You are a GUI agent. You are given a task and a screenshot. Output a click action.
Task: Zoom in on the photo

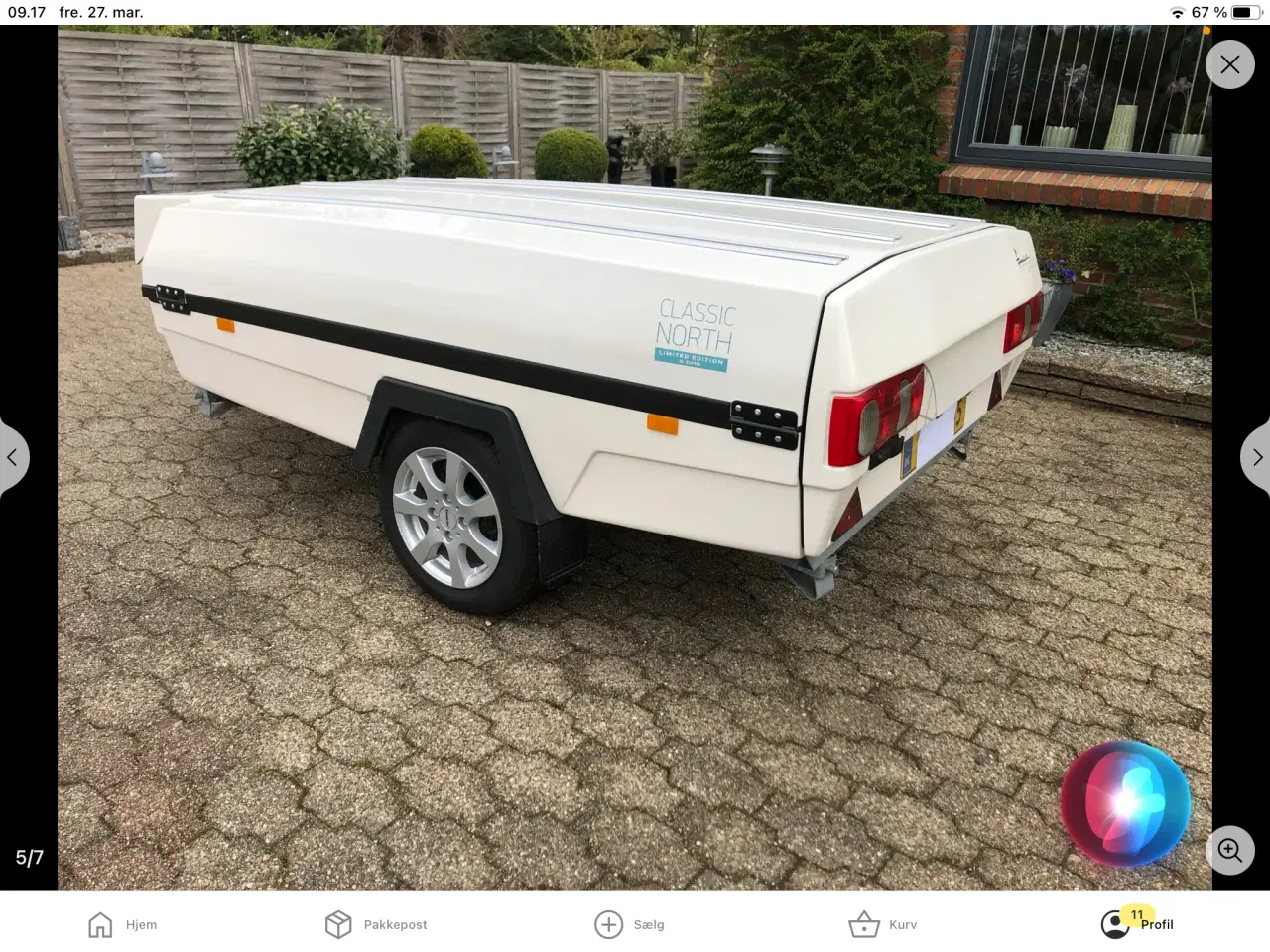pos(1229,850)
